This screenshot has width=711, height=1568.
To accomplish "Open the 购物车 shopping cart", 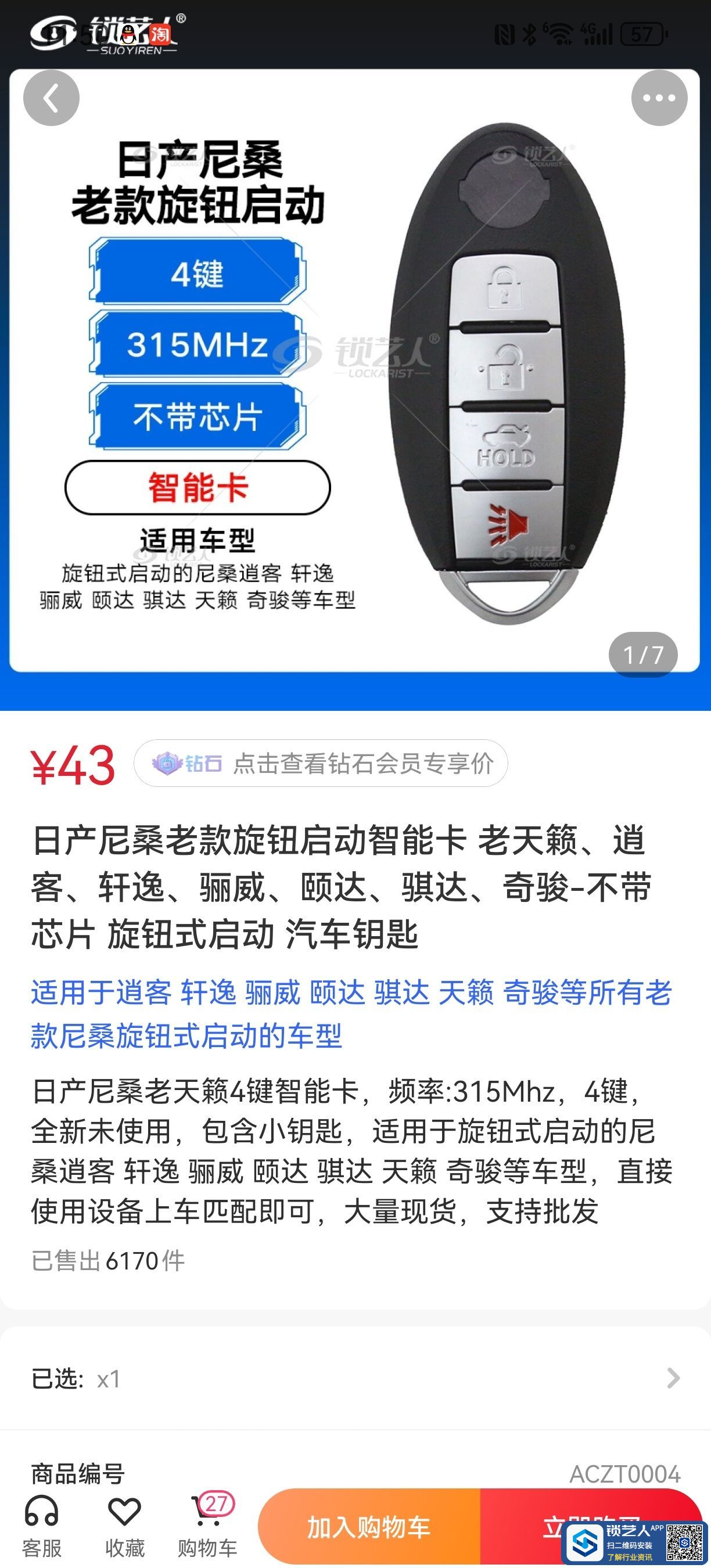I will [x=207, y=1527].
